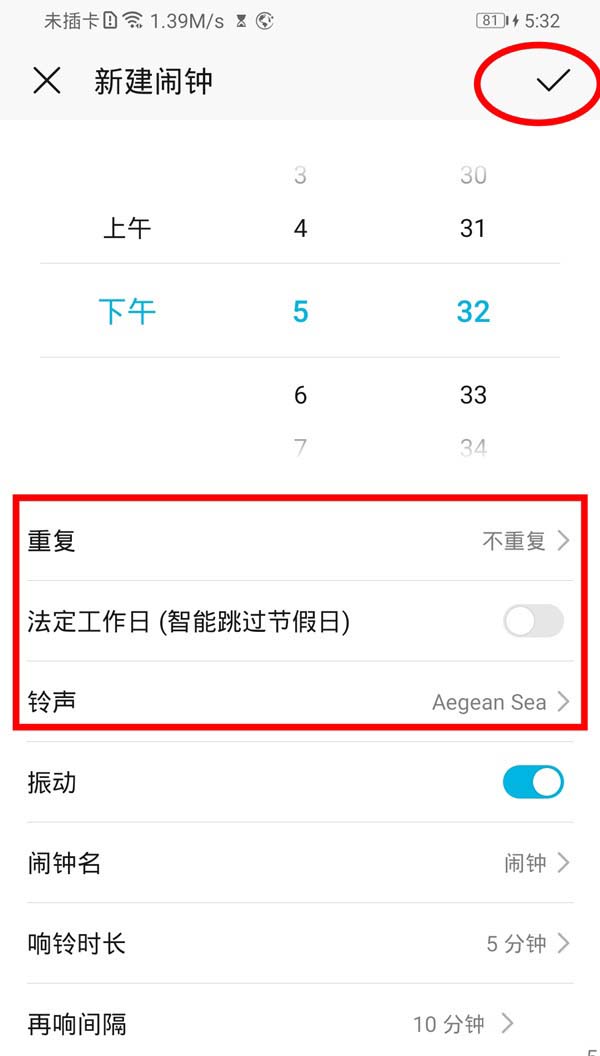The width and height of the screenshot is (600, 1056).
Task: Turn off the 振动 switch
Action: (533, 782)
